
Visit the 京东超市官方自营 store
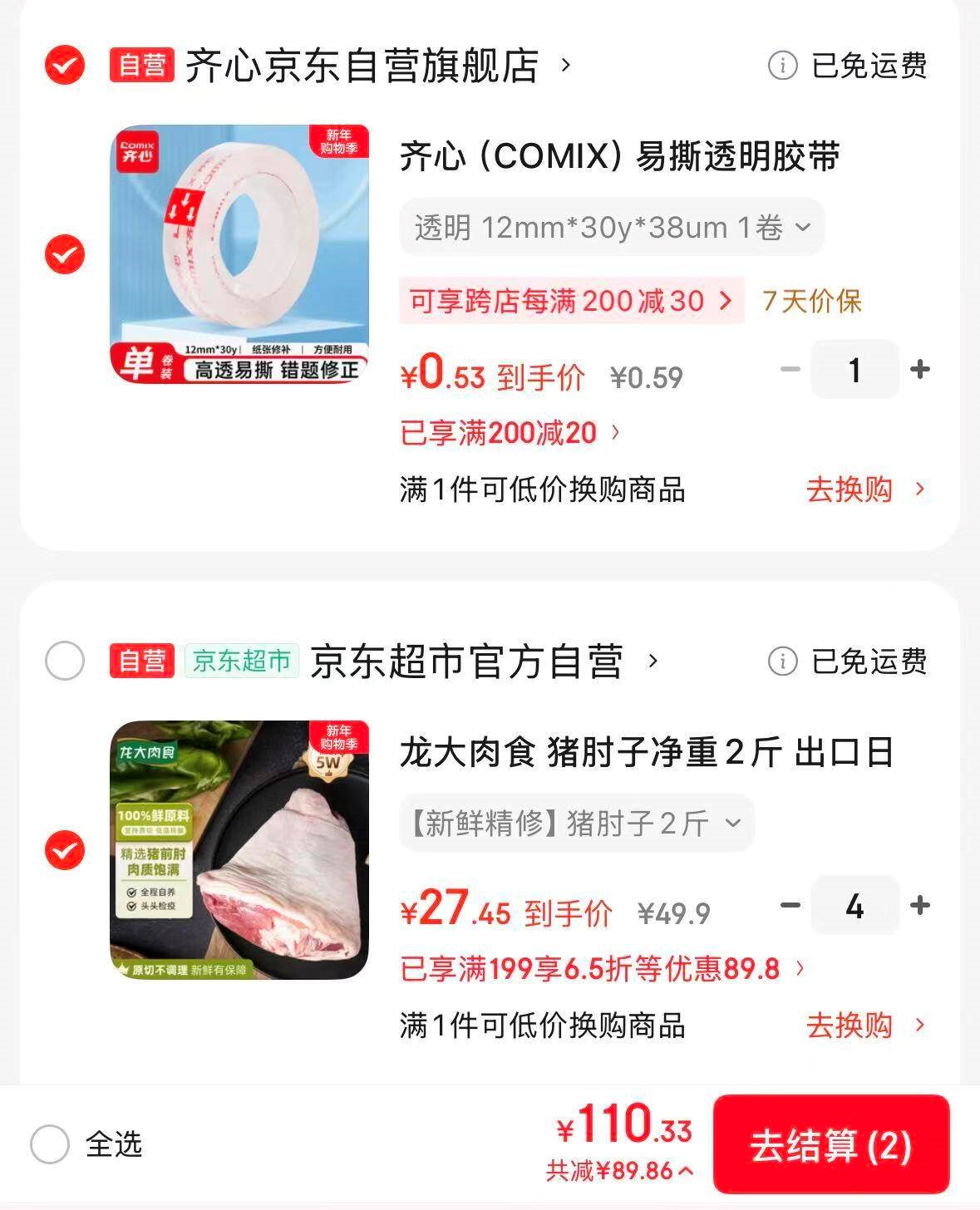pos(466,662)
